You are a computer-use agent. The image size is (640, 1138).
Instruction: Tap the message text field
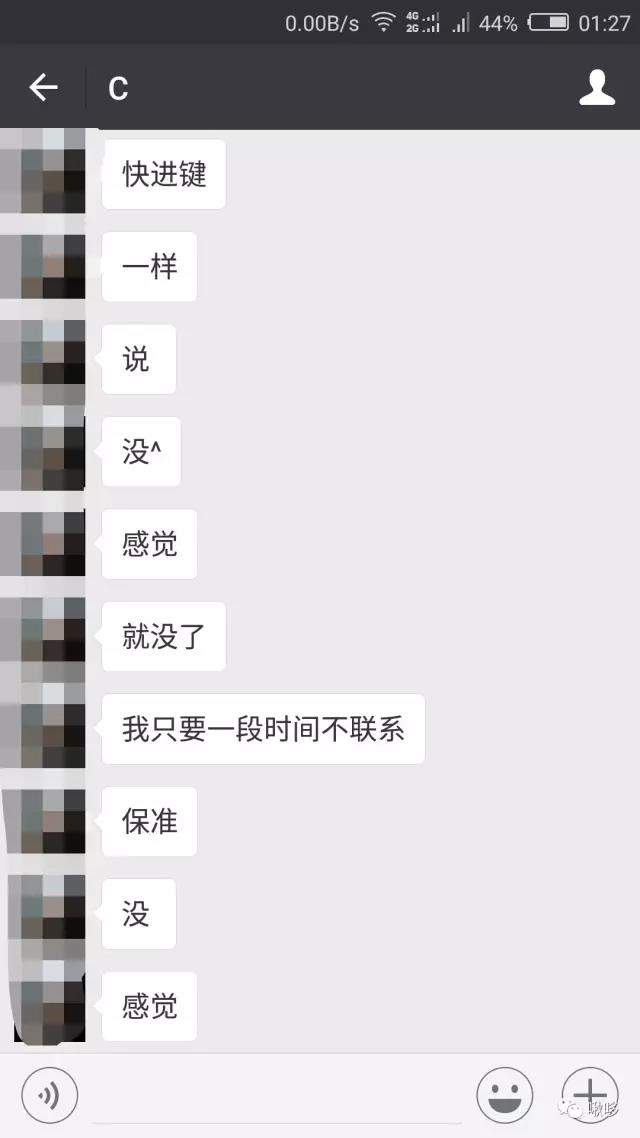(x=275, y=1098)
